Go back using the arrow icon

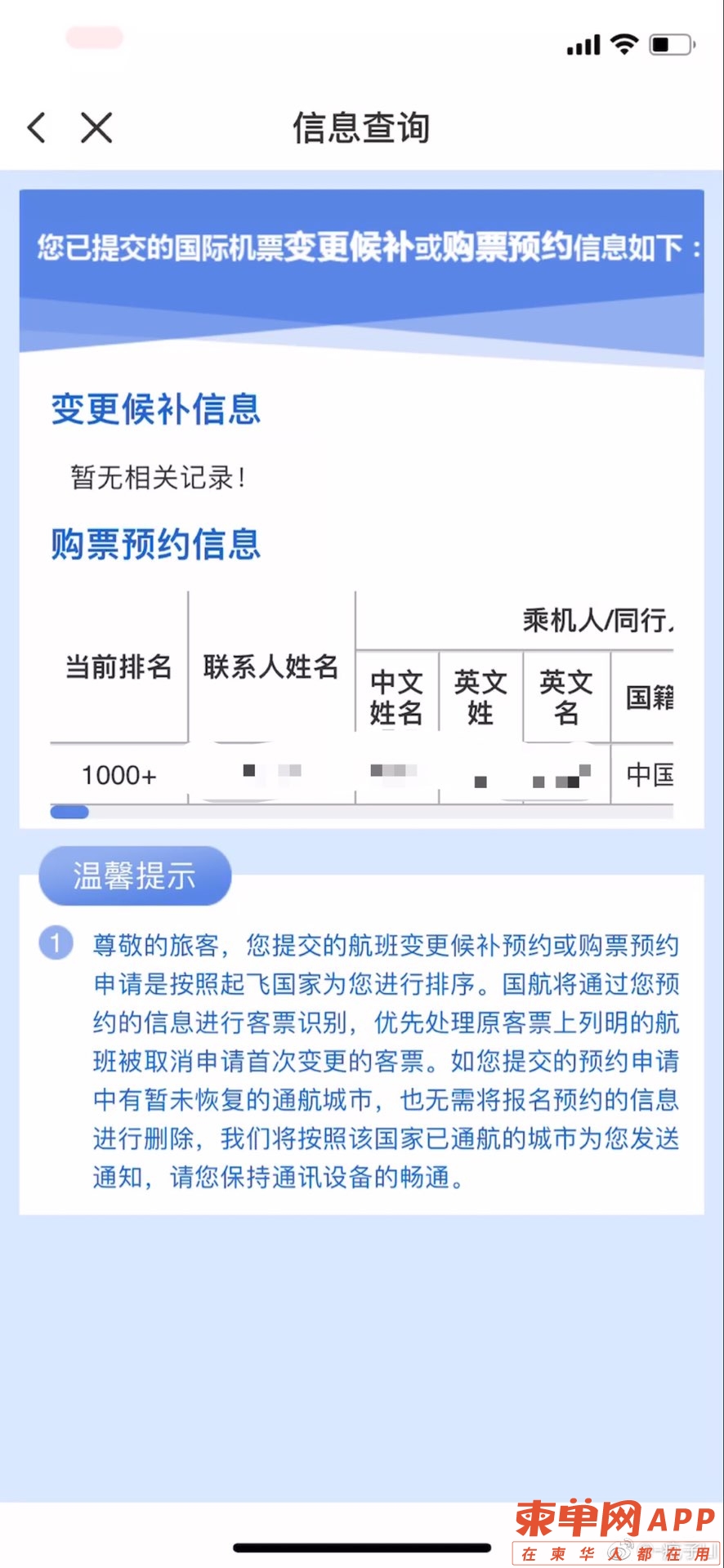[x=37, y=127]
